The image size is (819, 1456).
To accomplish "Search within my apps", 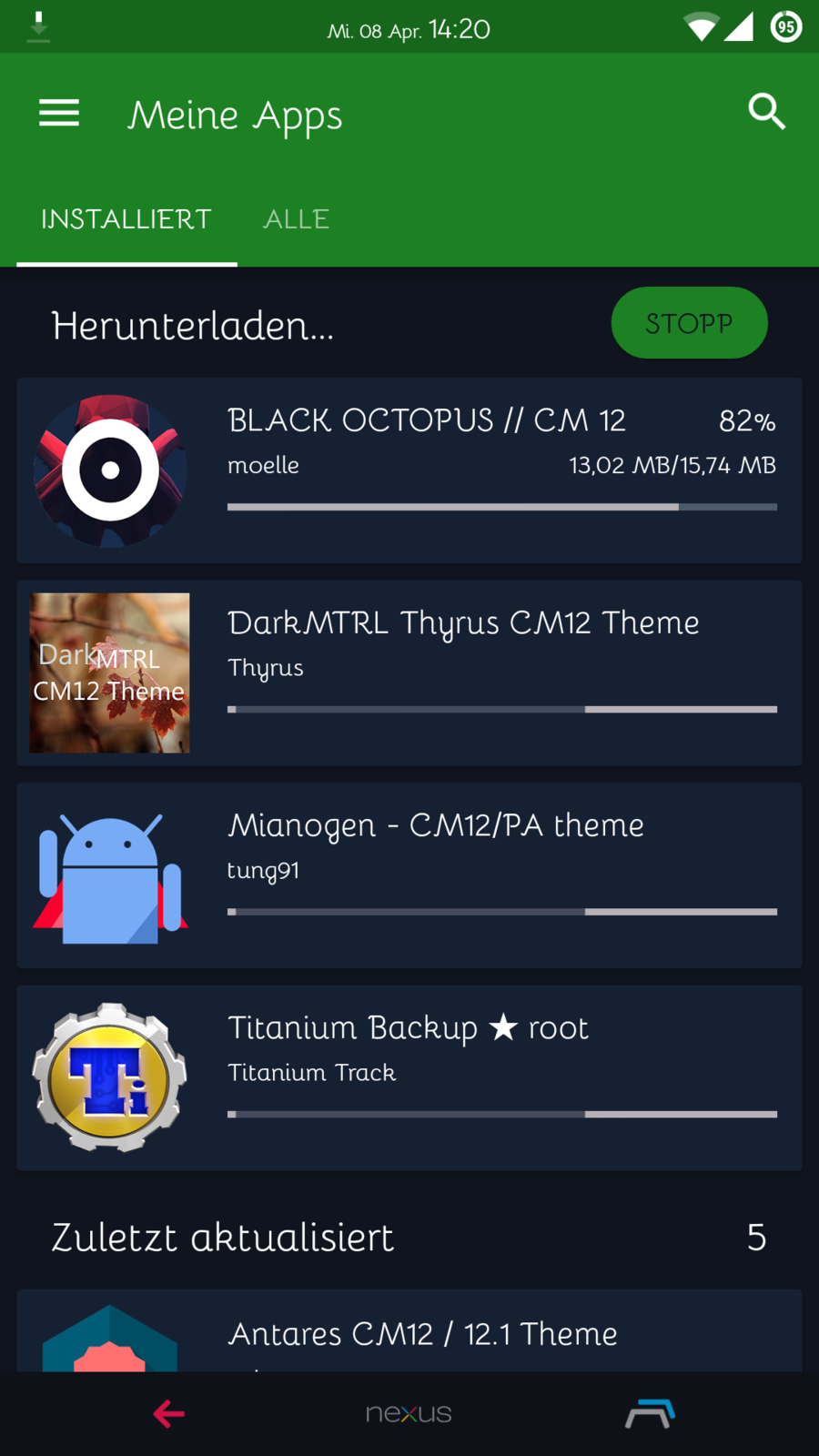I will pos(766,113).
